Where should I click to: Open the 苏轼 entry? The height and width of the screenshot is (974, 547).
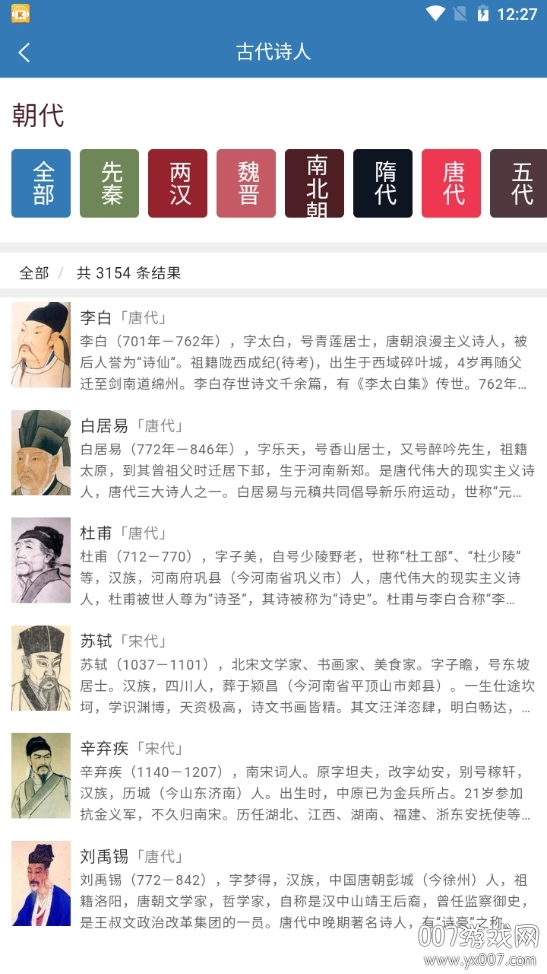click(x=273, y=668)
